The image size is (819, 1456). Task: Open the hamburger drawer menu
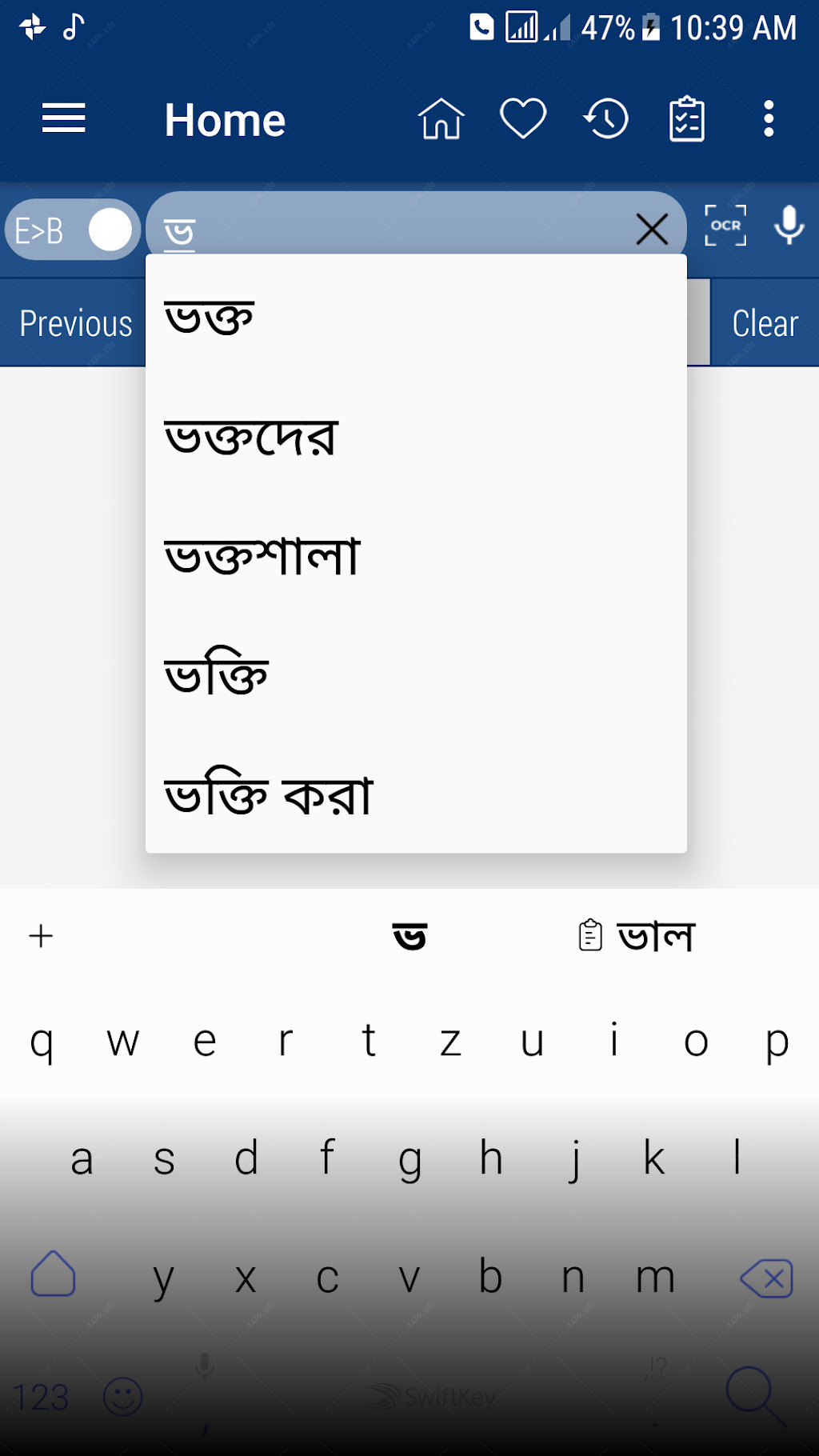click(64, 119)
